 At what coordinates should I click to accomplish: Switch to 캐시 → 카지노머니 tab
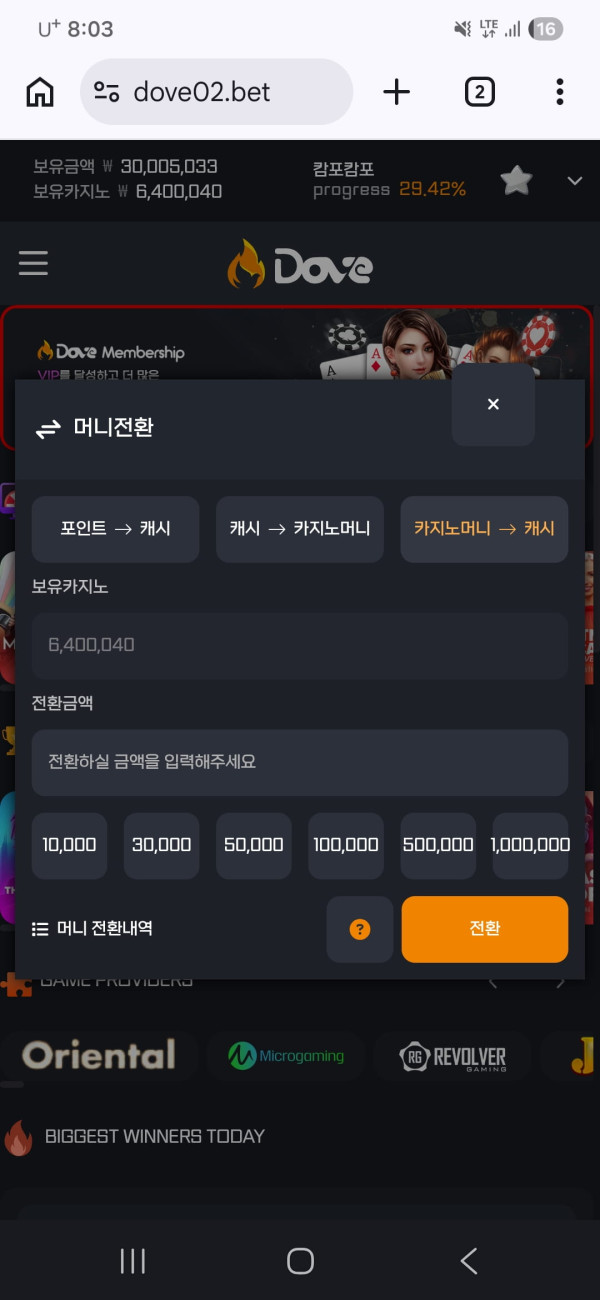click(x=300, y=529)
